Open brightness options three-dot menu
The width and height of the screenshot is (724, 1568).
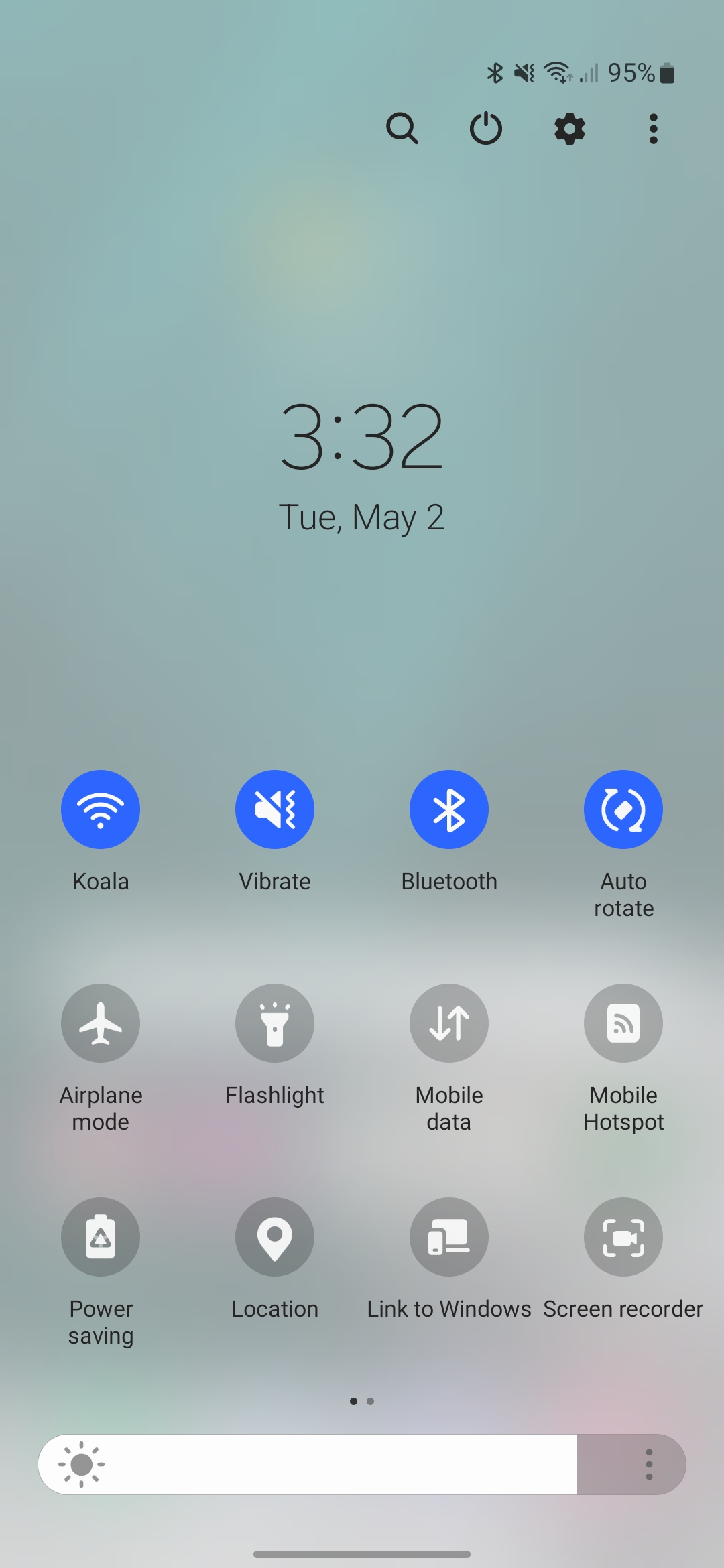tap(649, 1464)
